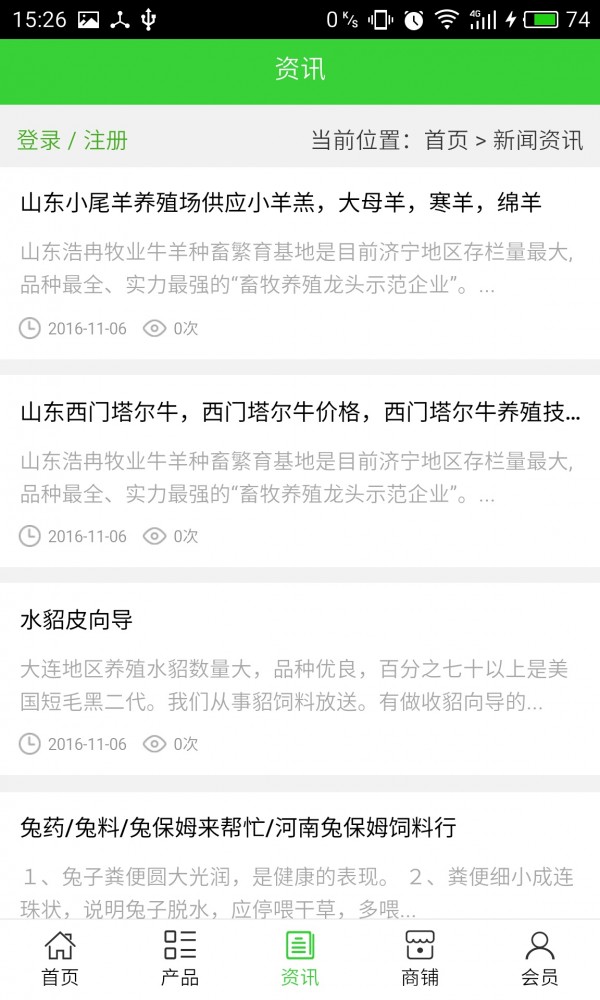Switch to the 产品 tab
This screenshot has height=1000, width=600.
point(180,958)
